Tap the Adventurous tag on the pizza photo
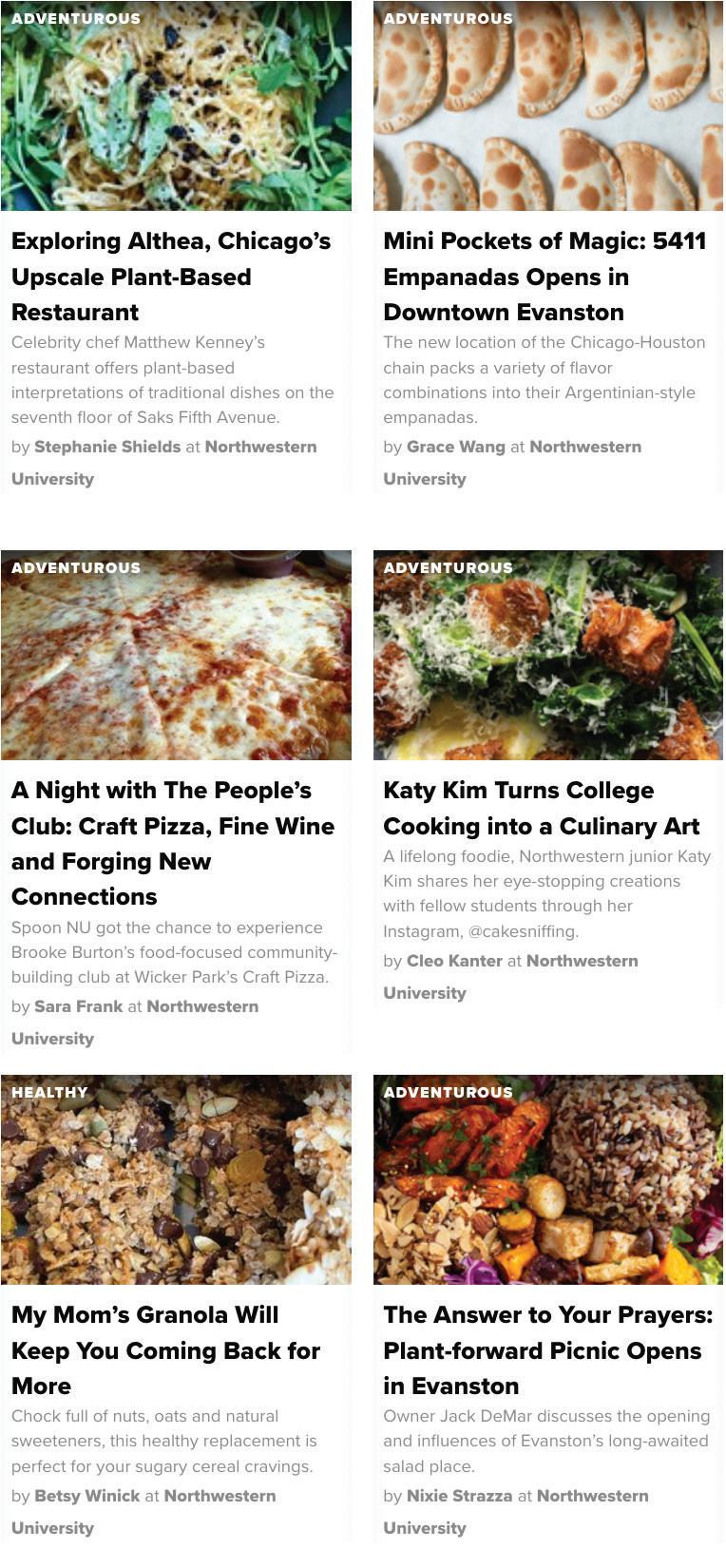 pos(76,568)
